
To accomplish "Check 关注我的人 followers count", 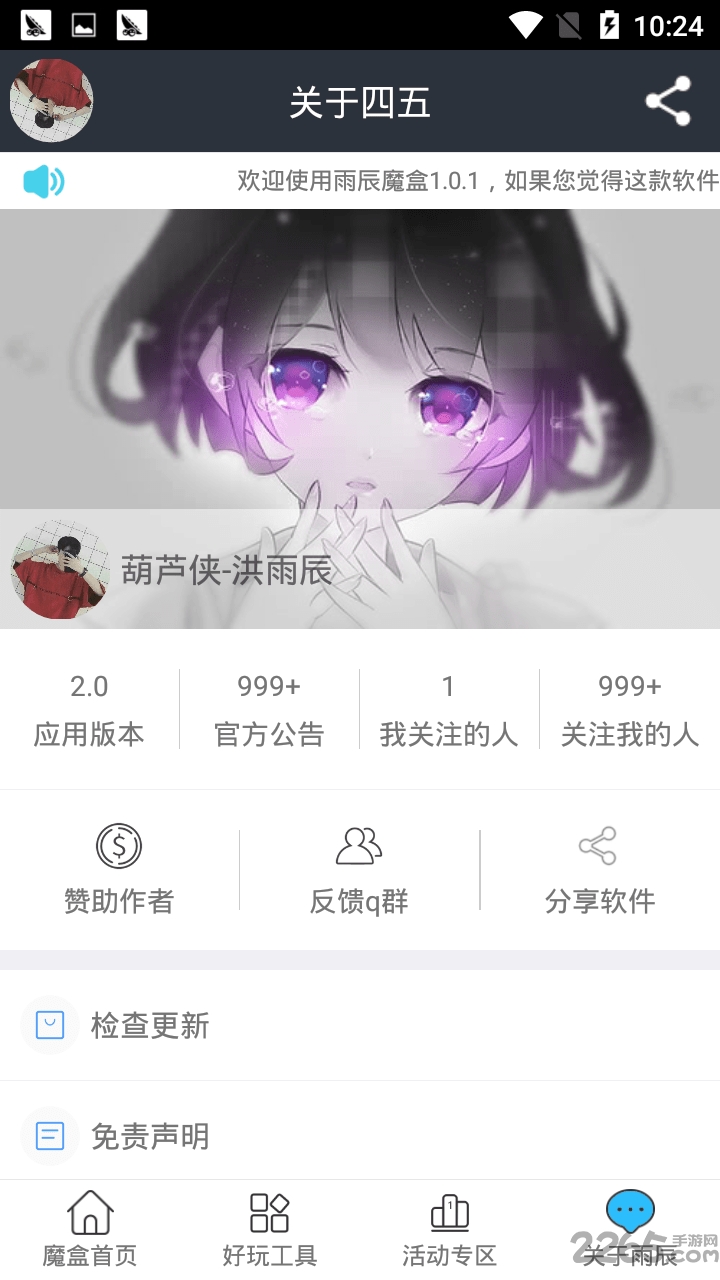I will [x=629, y=708].
